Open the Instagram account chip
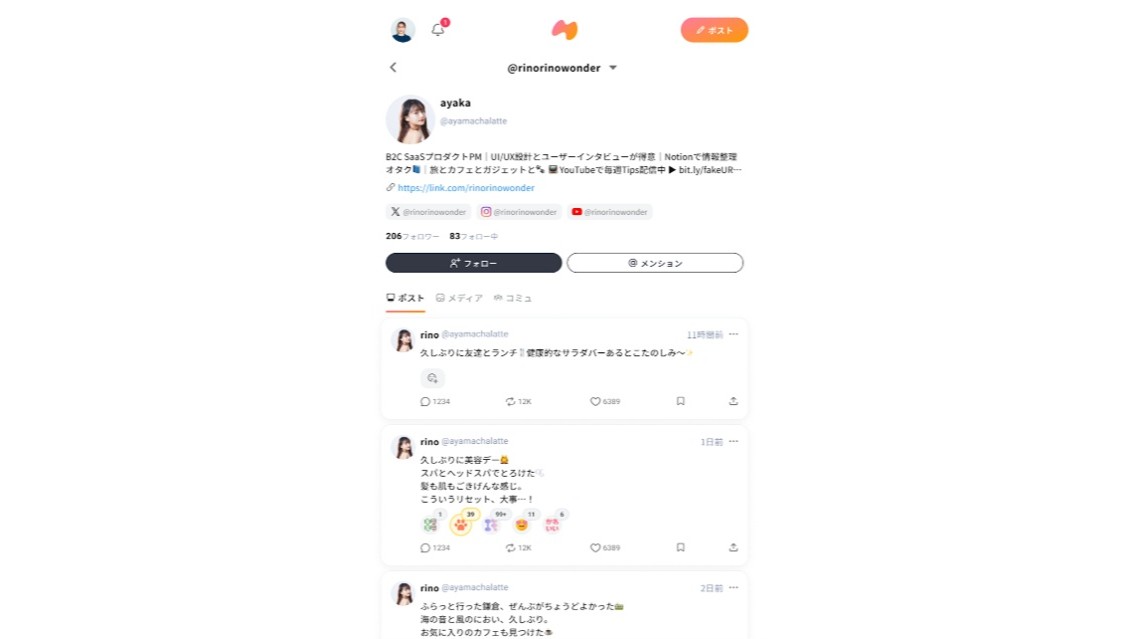 point(519,212)
